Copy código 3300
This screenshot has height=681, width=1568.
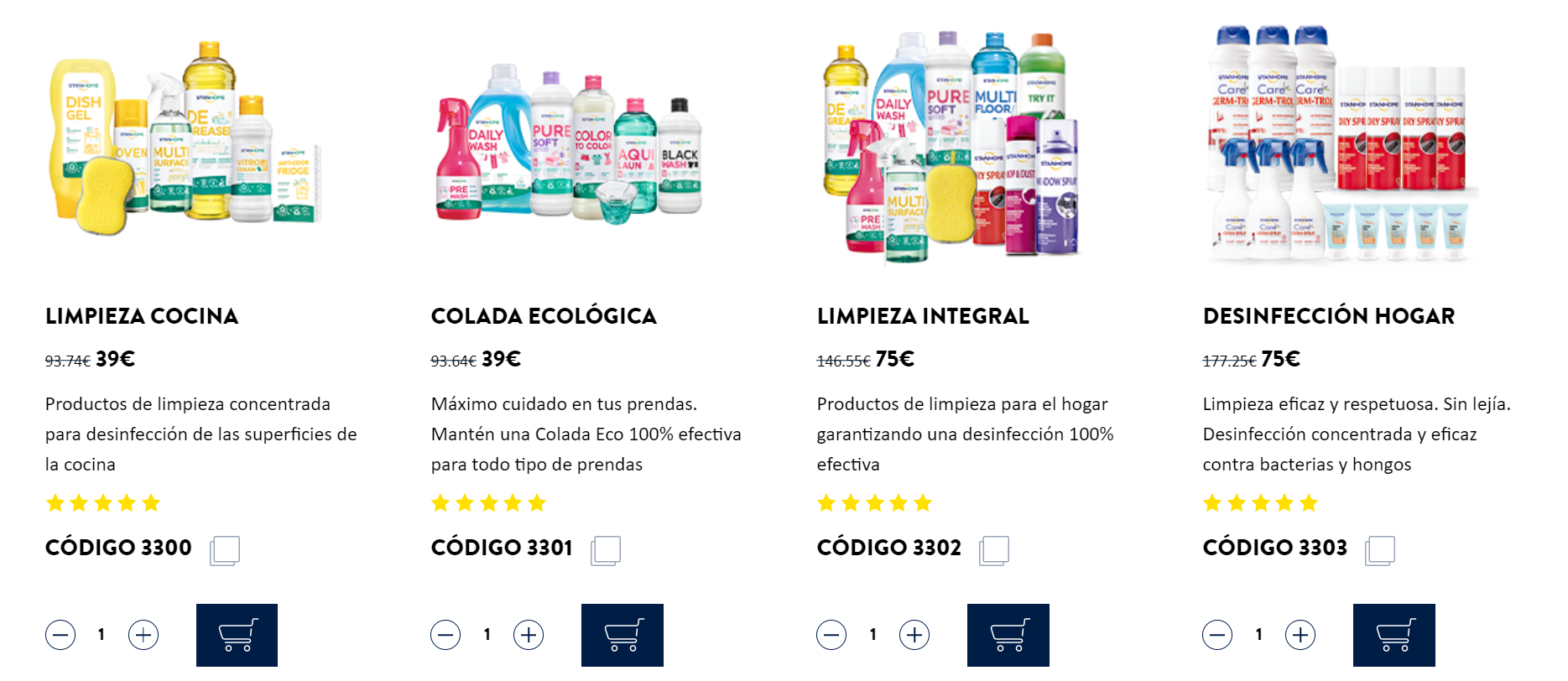pyautogui.click(x=225, y=550)
